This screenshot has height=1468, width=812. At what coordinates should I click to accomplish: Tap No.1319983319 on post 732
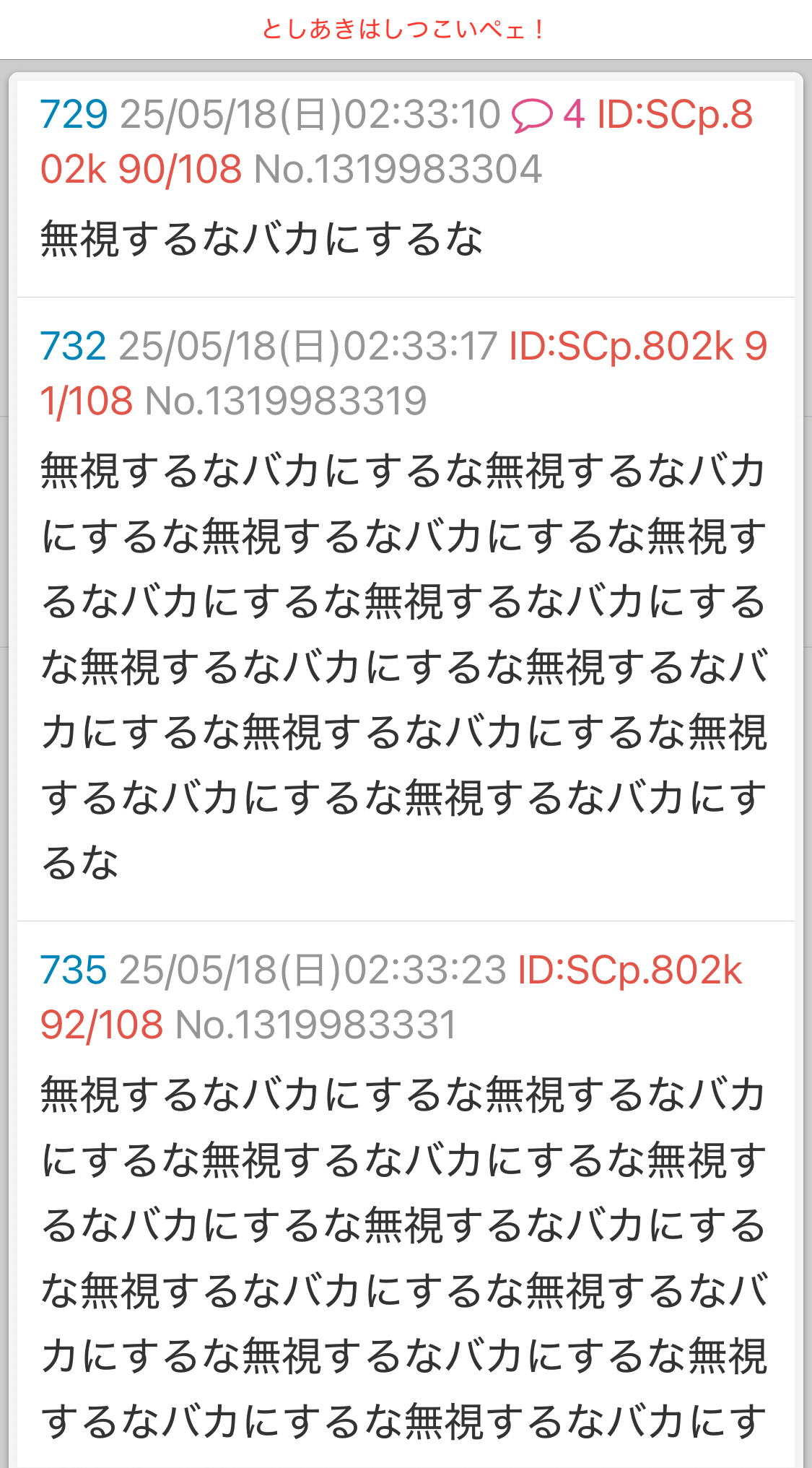coord(286,401)
